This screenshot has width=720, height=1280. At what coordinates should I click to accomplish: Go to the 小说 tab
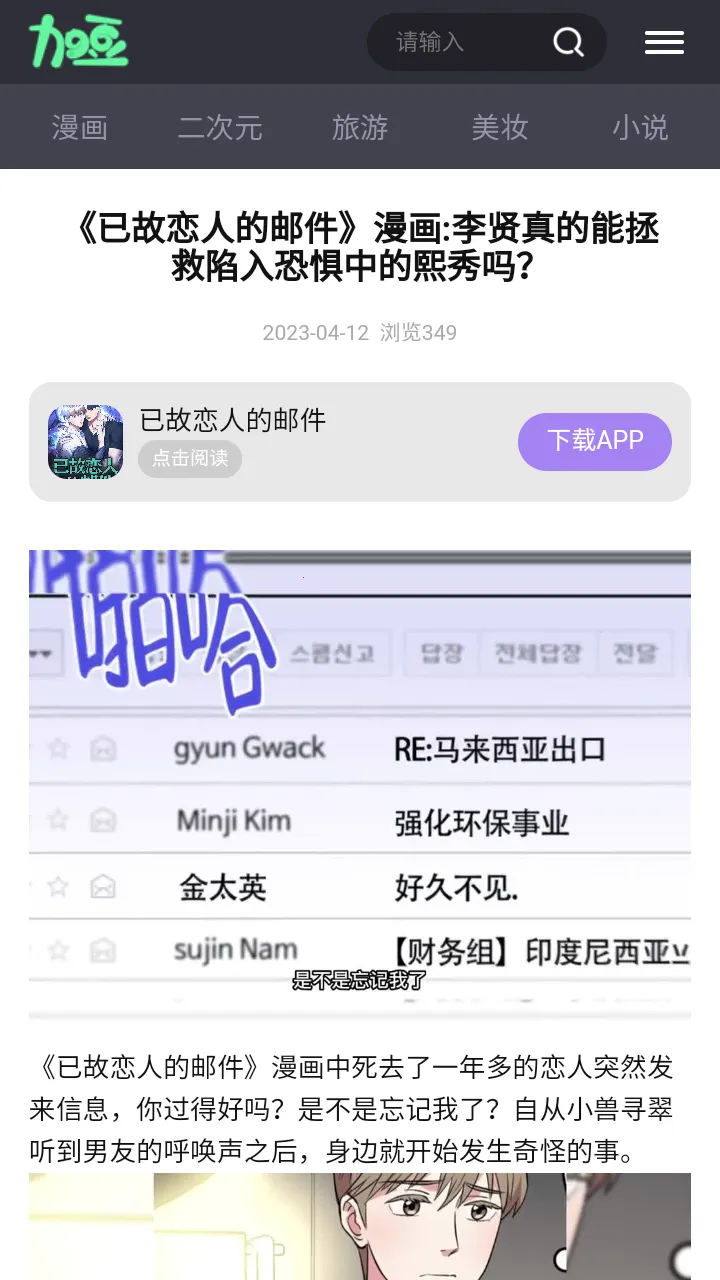(x=640, y=127)
